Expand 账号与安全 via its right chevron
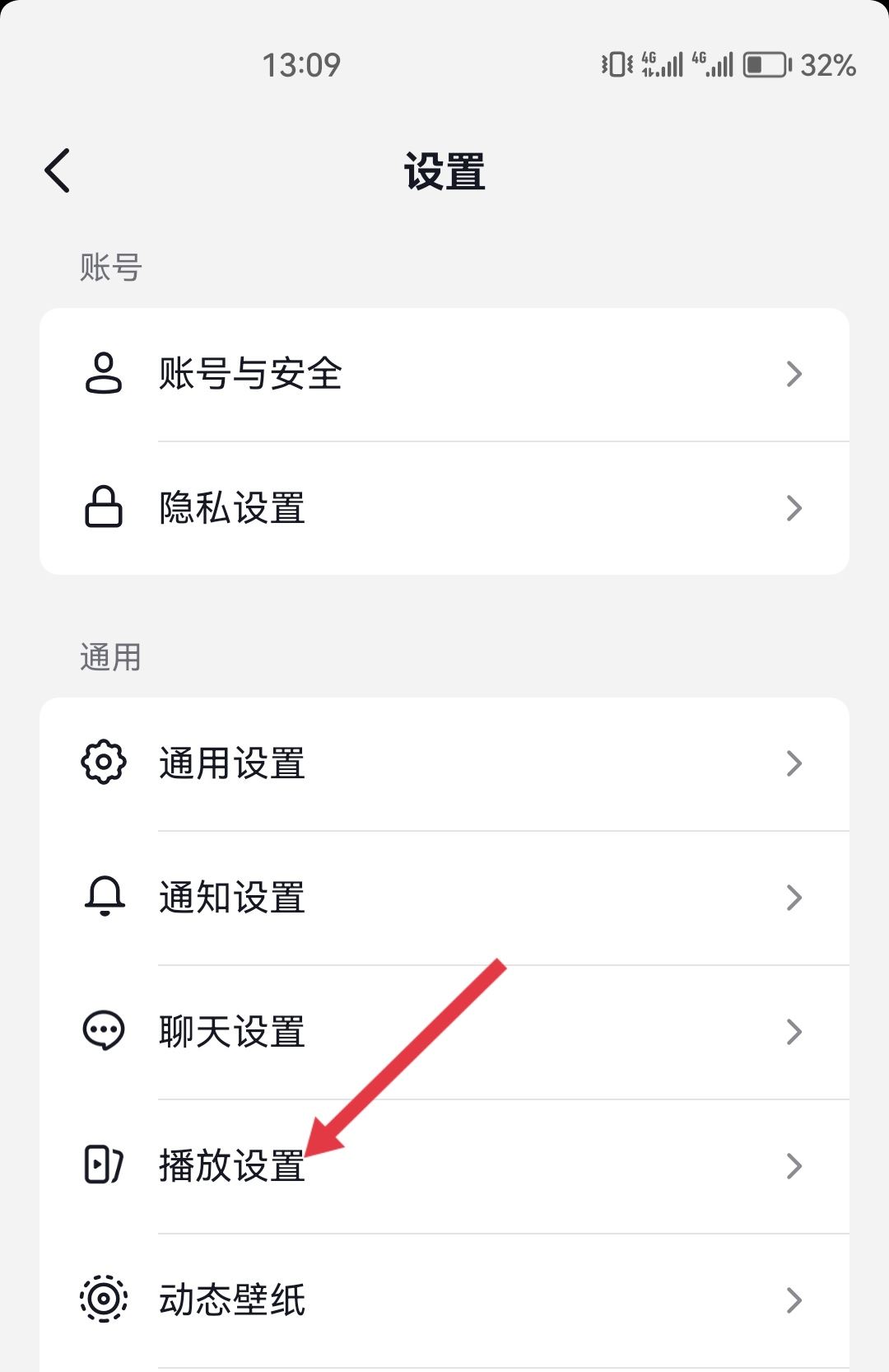Viewport: 889px width, 1372px height. click(x=793, y=373)
